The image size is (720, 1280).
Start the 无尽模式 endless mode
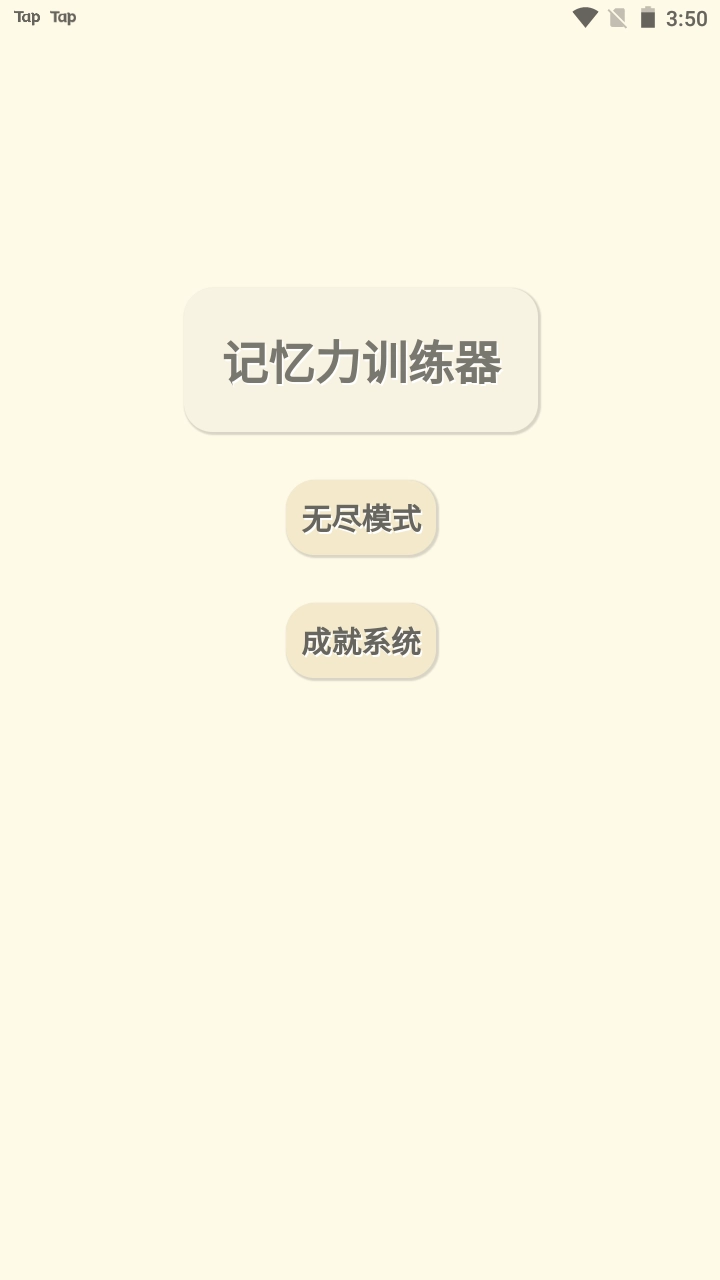(361, 518)
